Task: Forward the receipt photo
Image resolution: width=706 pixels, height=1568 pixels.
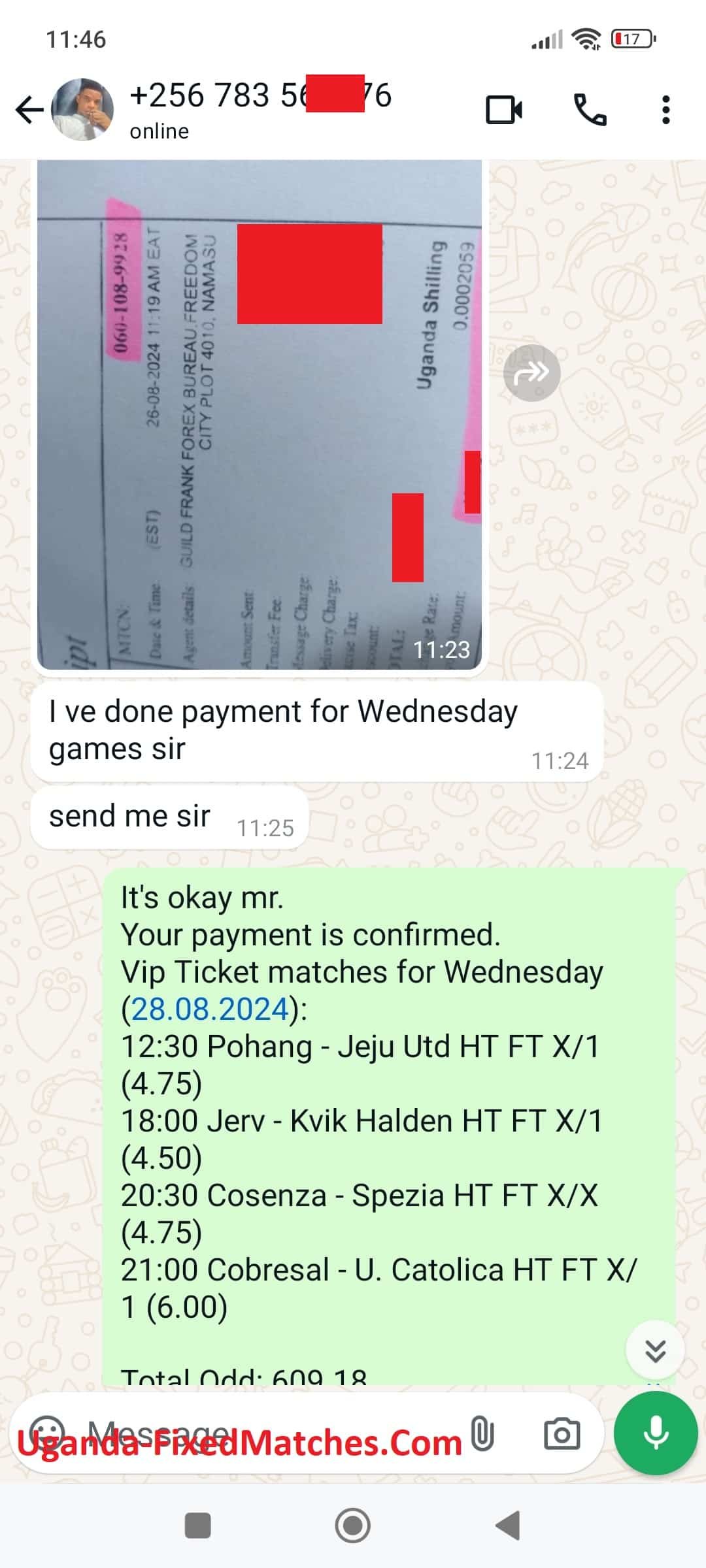Action: point(531,373)
